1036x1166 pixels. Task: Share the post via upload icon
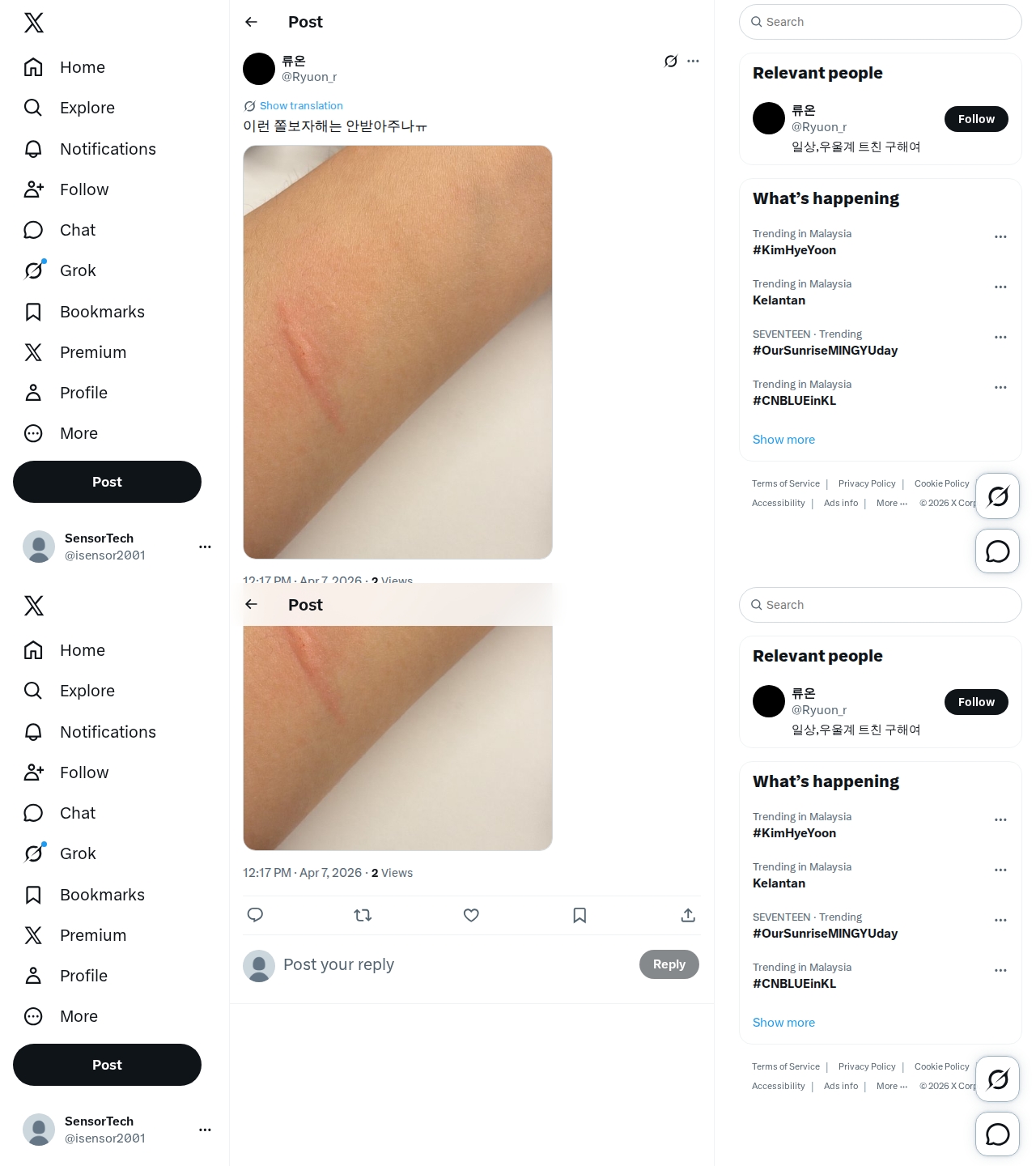click(688, 915)
